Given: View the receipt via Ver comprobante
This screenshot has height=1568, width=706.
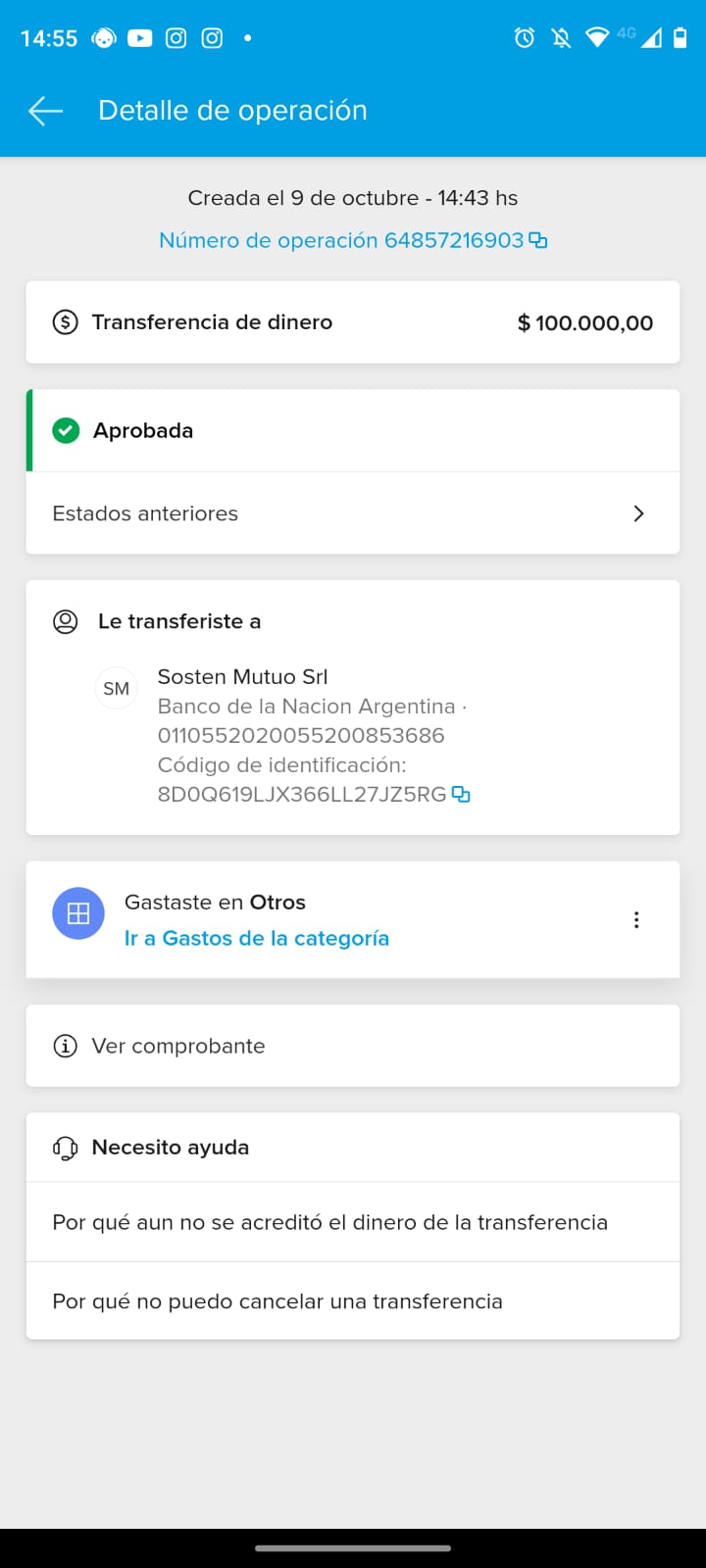Looking at the screenshot, I should (352, 1046).
